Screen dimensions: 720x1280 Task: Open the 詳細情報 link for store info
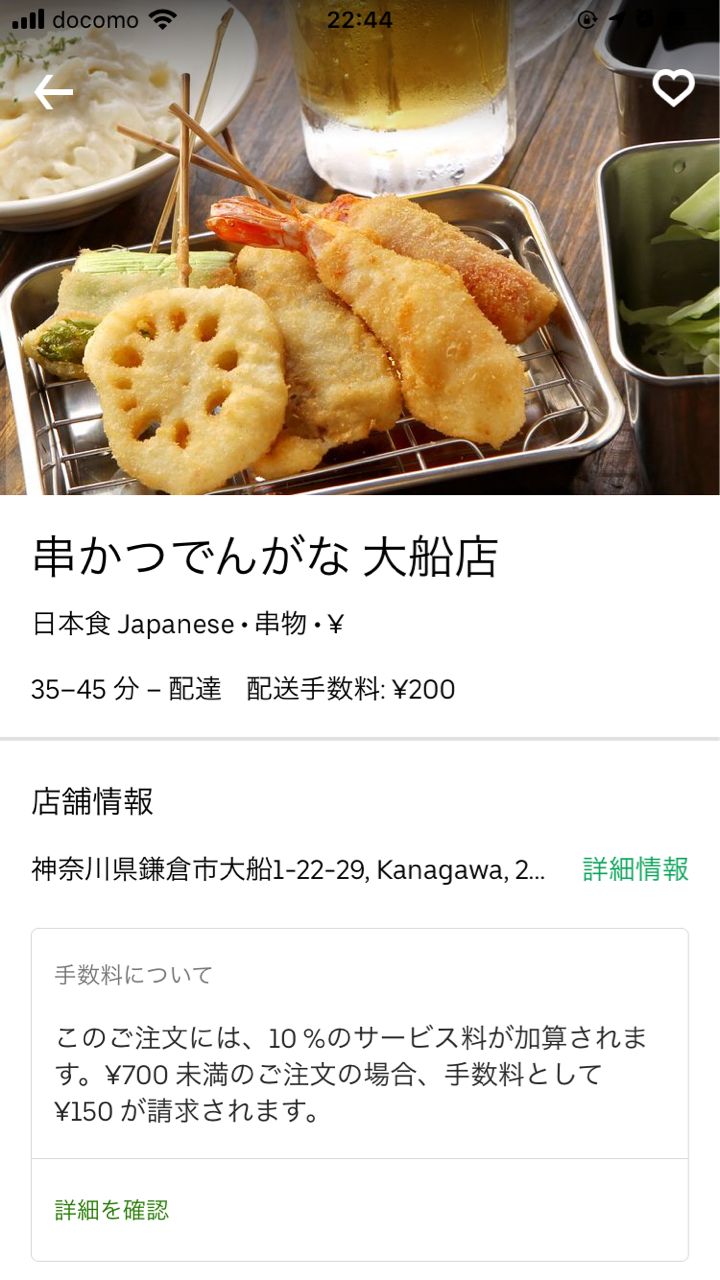636,869
